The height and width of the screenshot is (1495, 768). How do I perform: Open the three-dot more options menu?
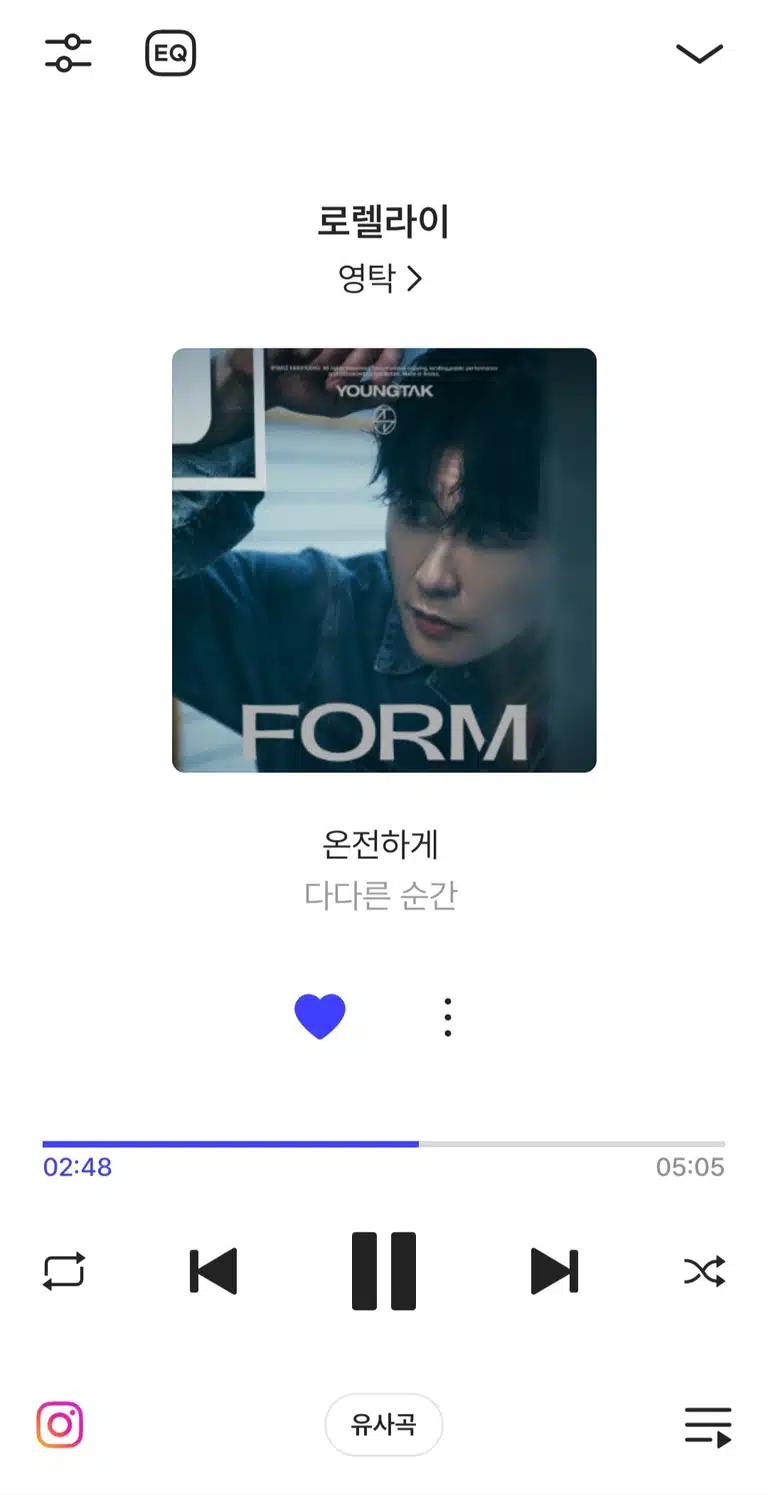coord(448,1017)
